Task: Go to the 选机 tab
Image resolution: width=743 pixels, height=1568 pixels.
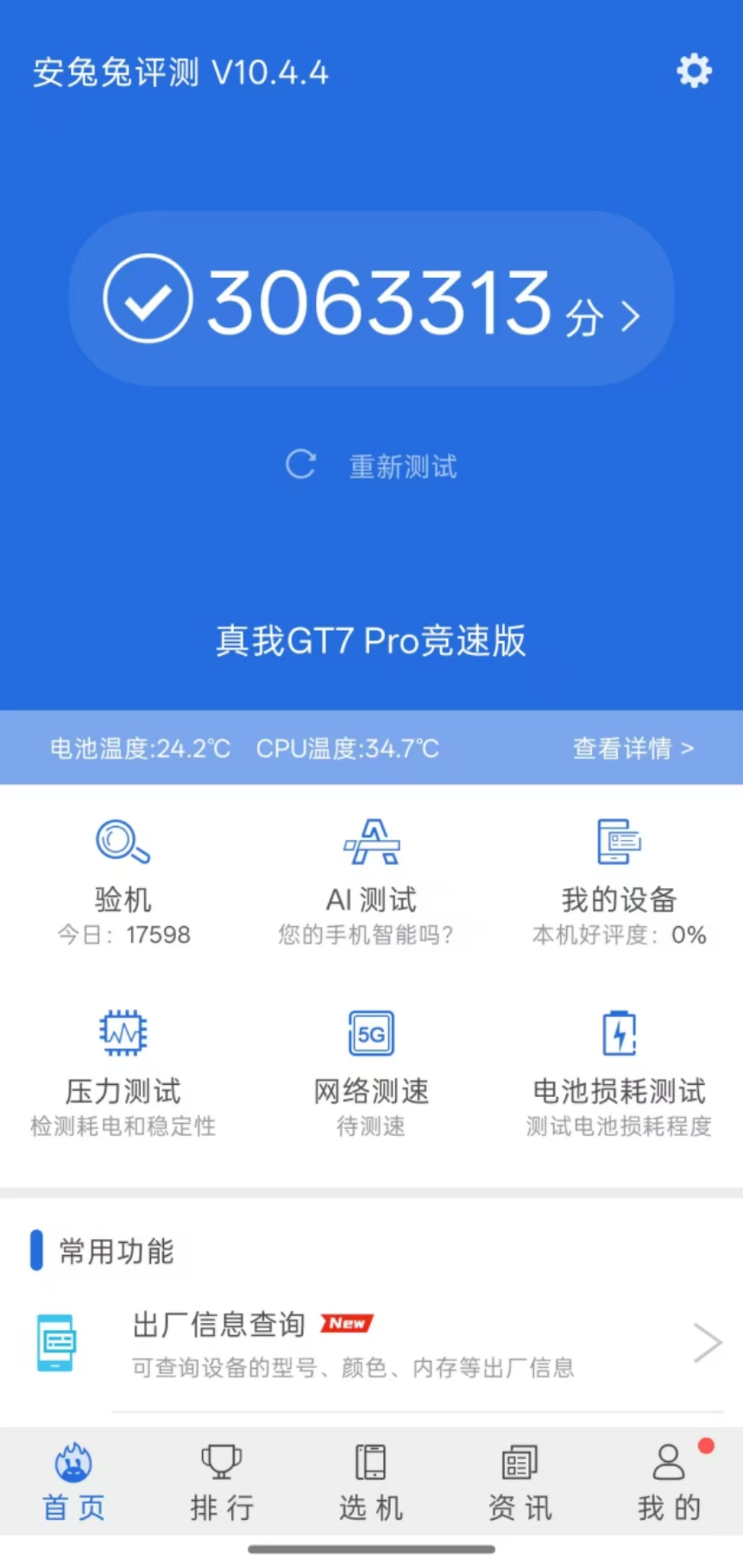Action: 371,1481
